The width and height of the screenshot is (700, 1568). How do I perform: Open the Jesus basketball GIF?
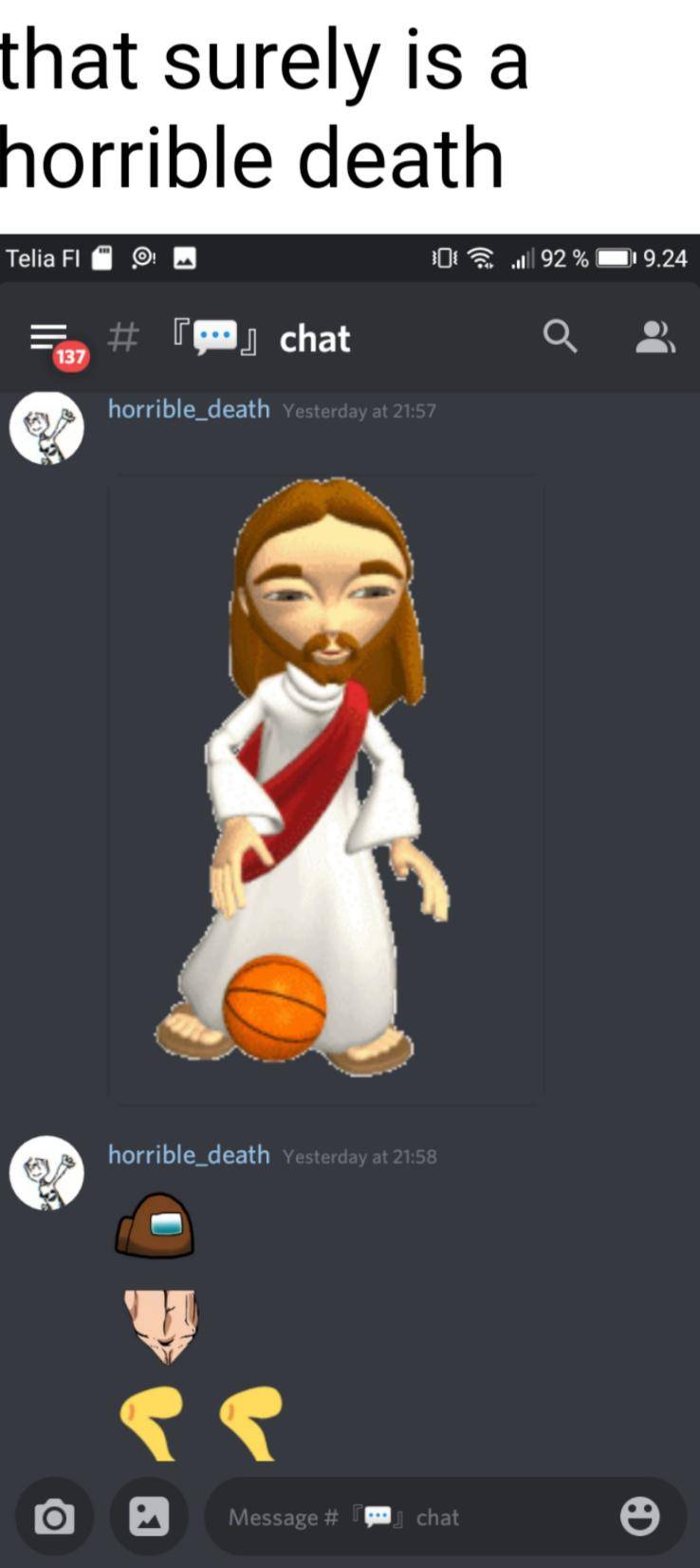coord(325,788)
